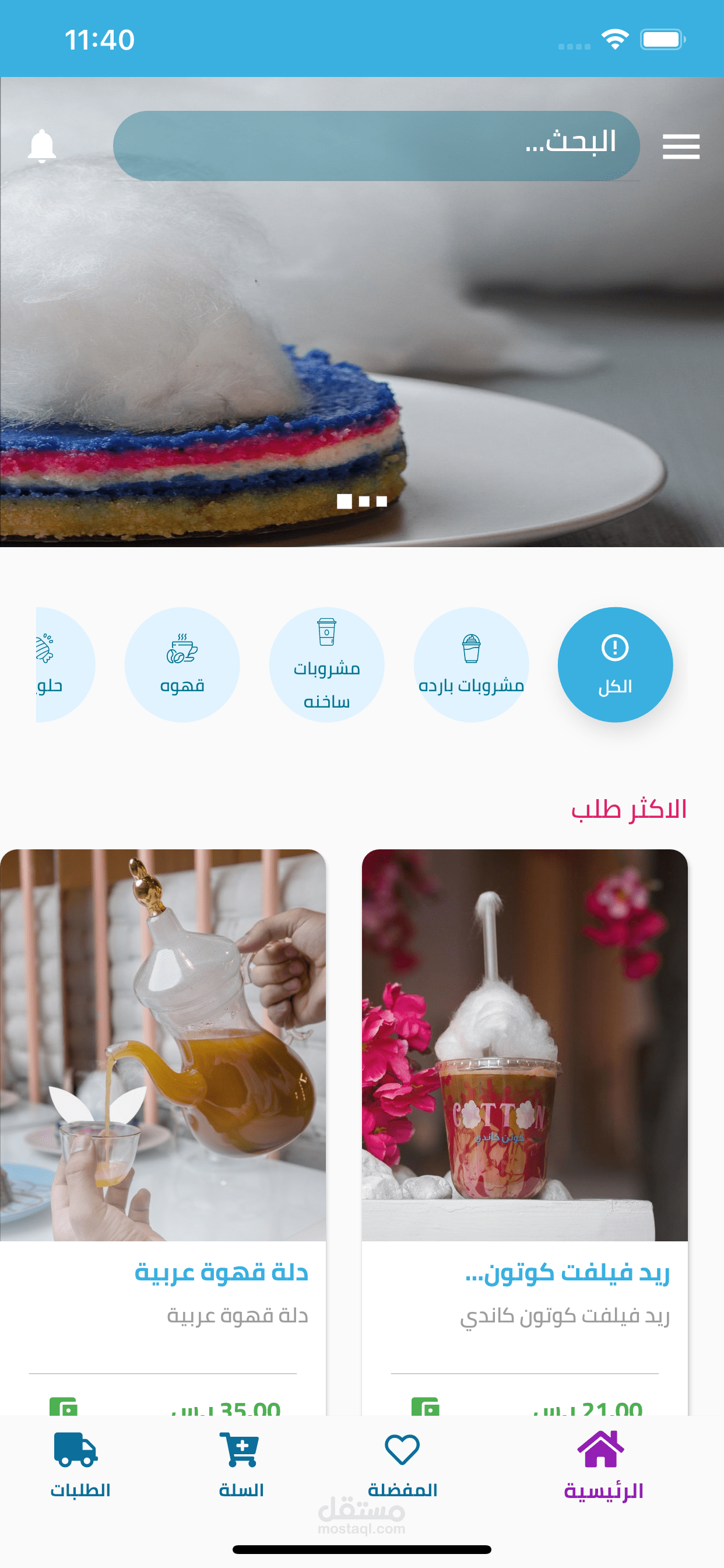Open the دلة قهوة عربية product card
Image resolution: width=724 pixels, height=1568 pixels.
[163, 1132]
